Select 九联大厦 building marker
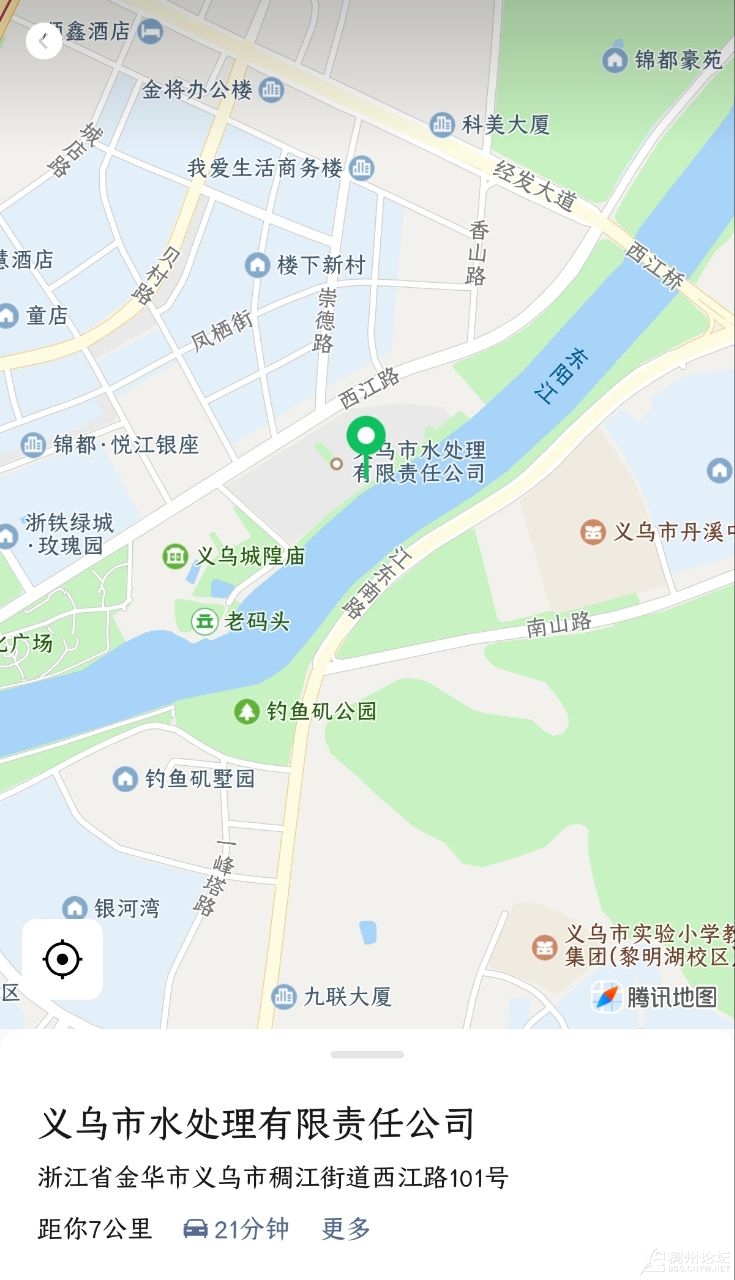The image size is (735, 1280). point(284,996)
